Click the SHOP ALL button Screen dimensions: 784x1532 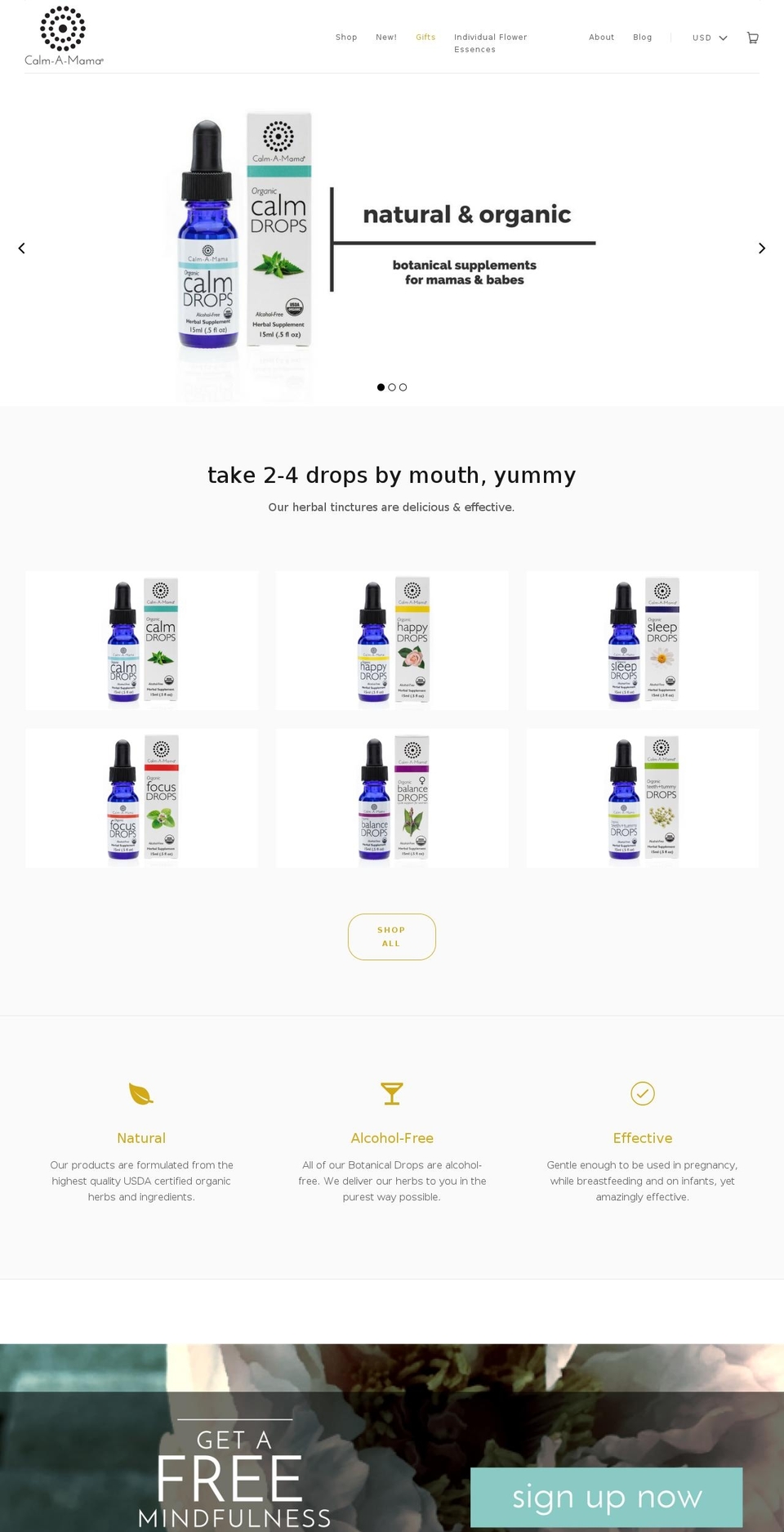click(391, 936)
